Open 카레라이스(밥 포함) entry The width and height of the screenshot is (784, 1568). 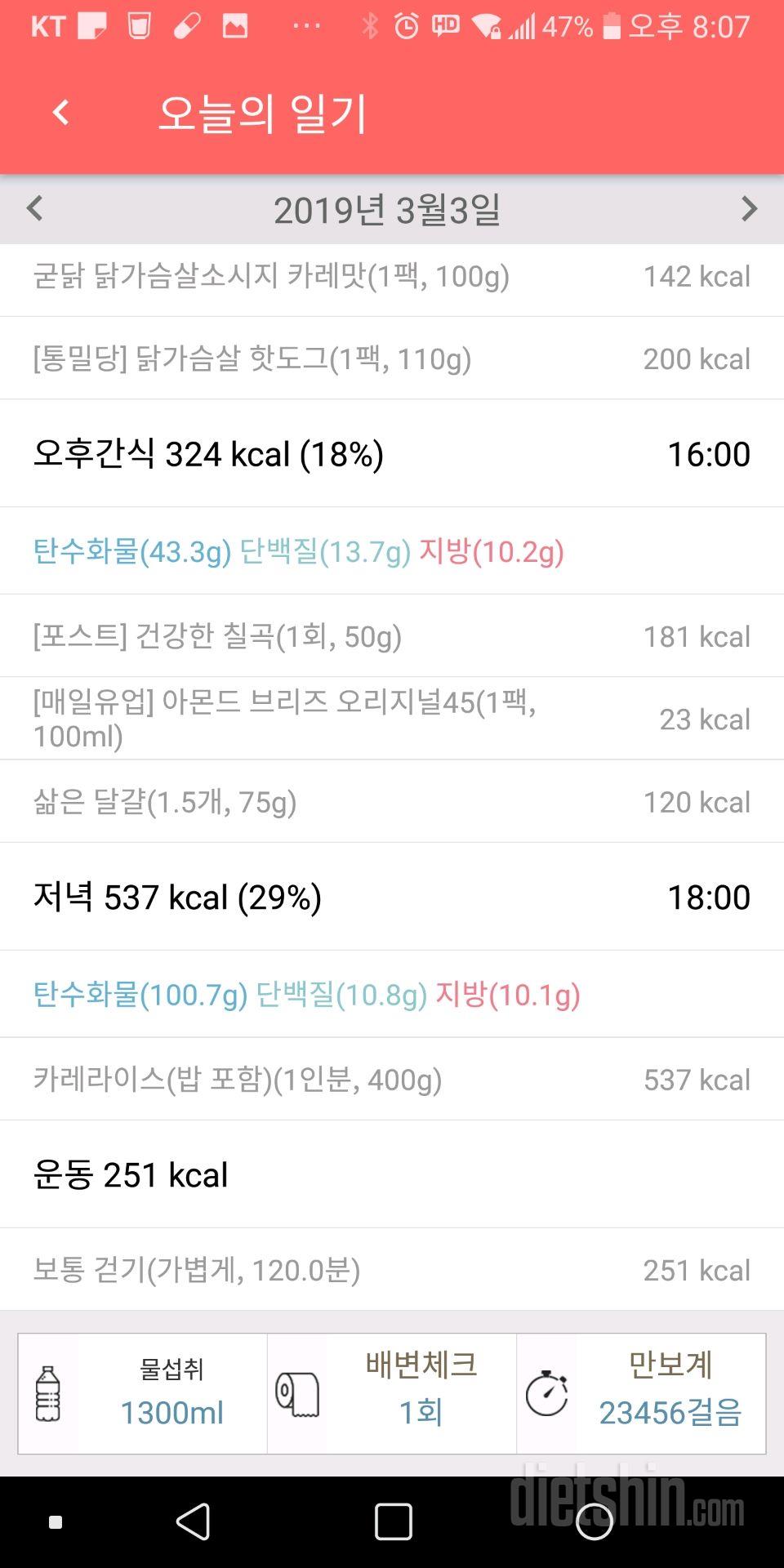coord(392,1080)
